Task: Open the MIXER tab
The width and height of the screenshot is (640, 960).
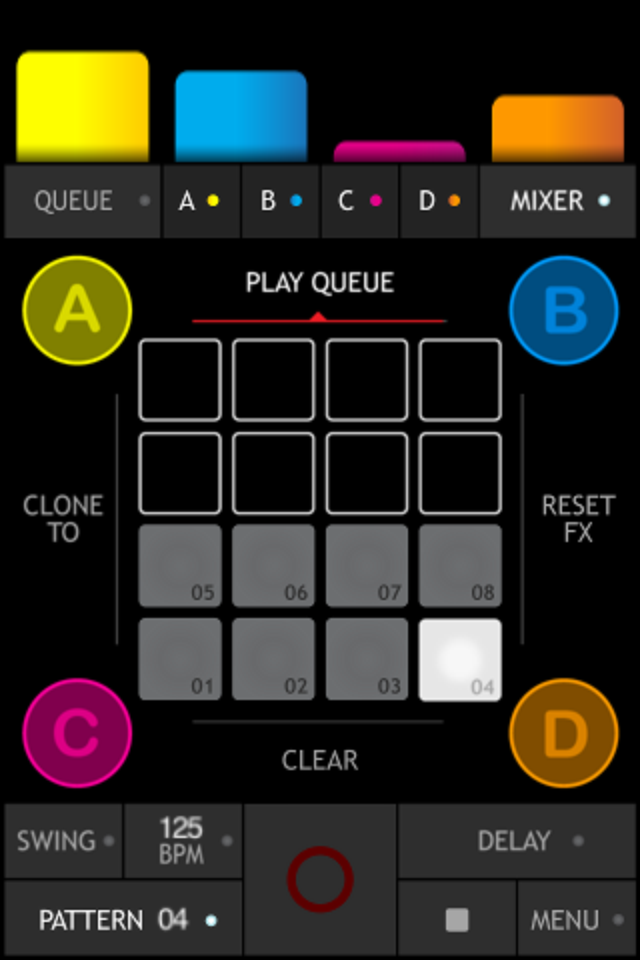Action: [558, 201]
